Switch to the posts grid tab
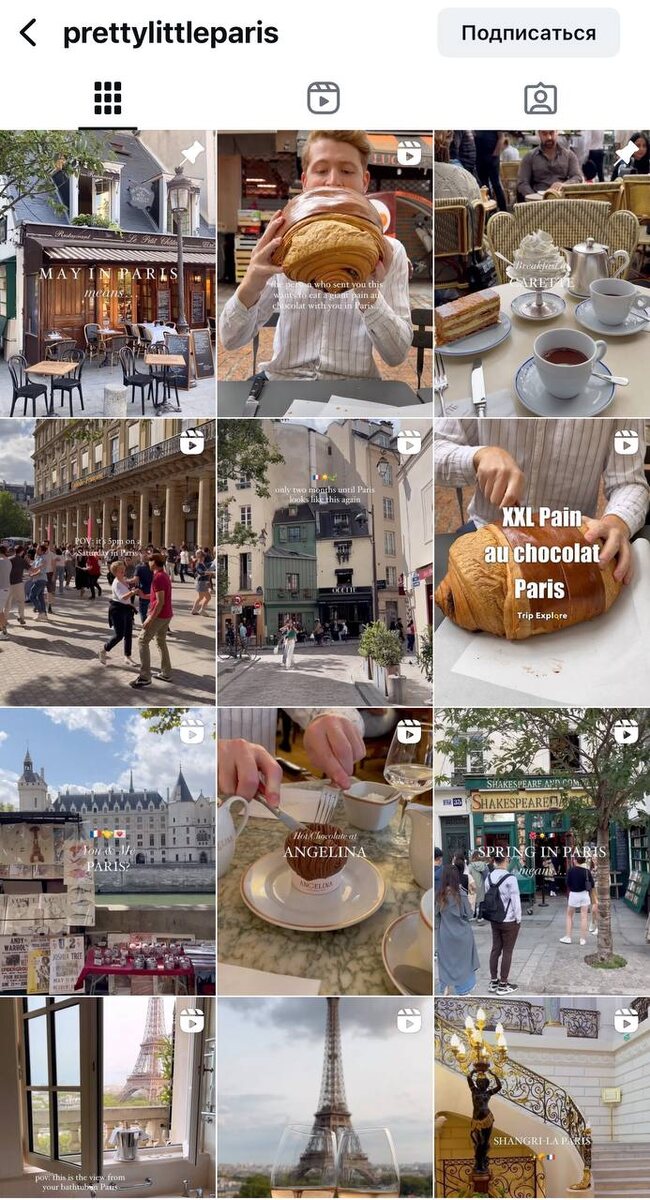The width and height of the screenshot is (650, 1200). [108, 98]
